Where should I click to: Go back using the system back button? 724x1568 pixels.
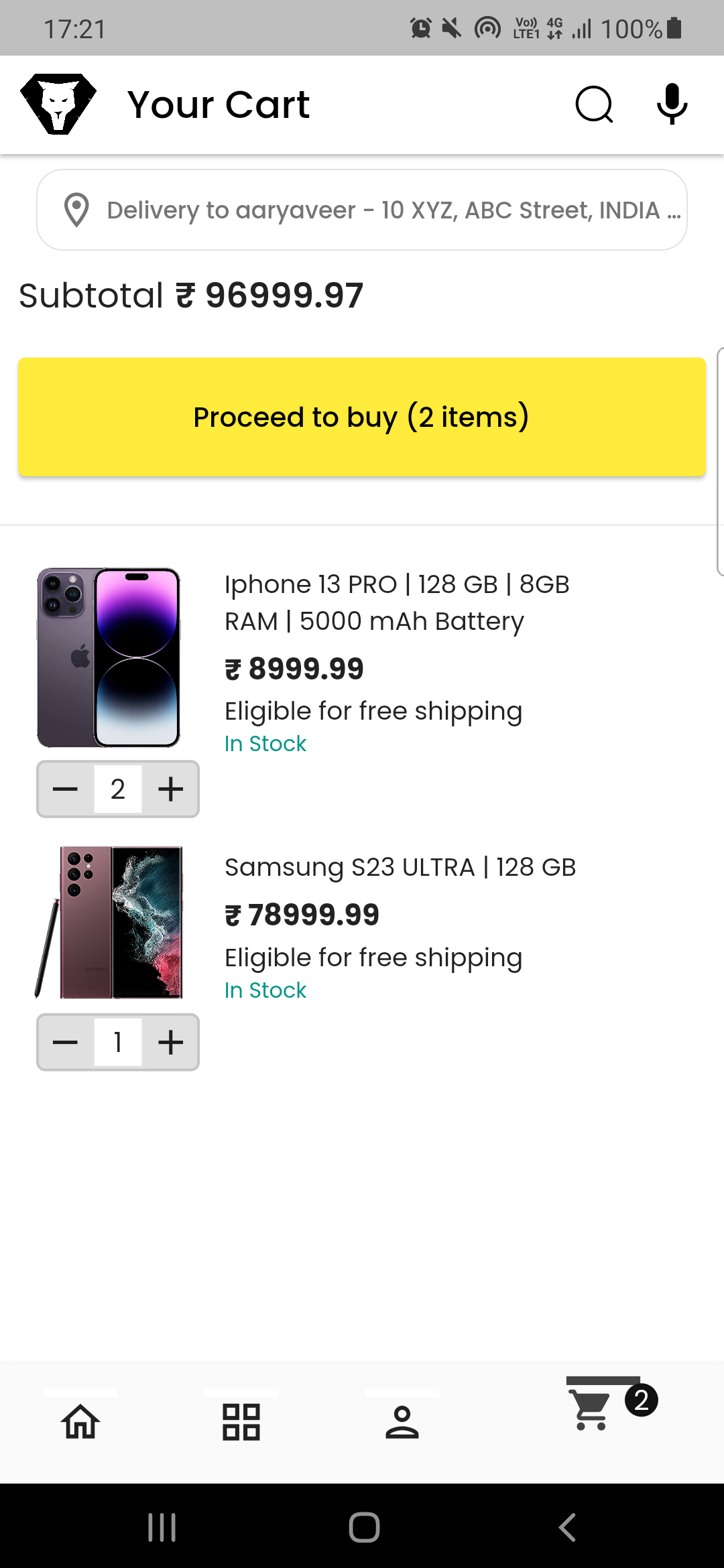567,1528
